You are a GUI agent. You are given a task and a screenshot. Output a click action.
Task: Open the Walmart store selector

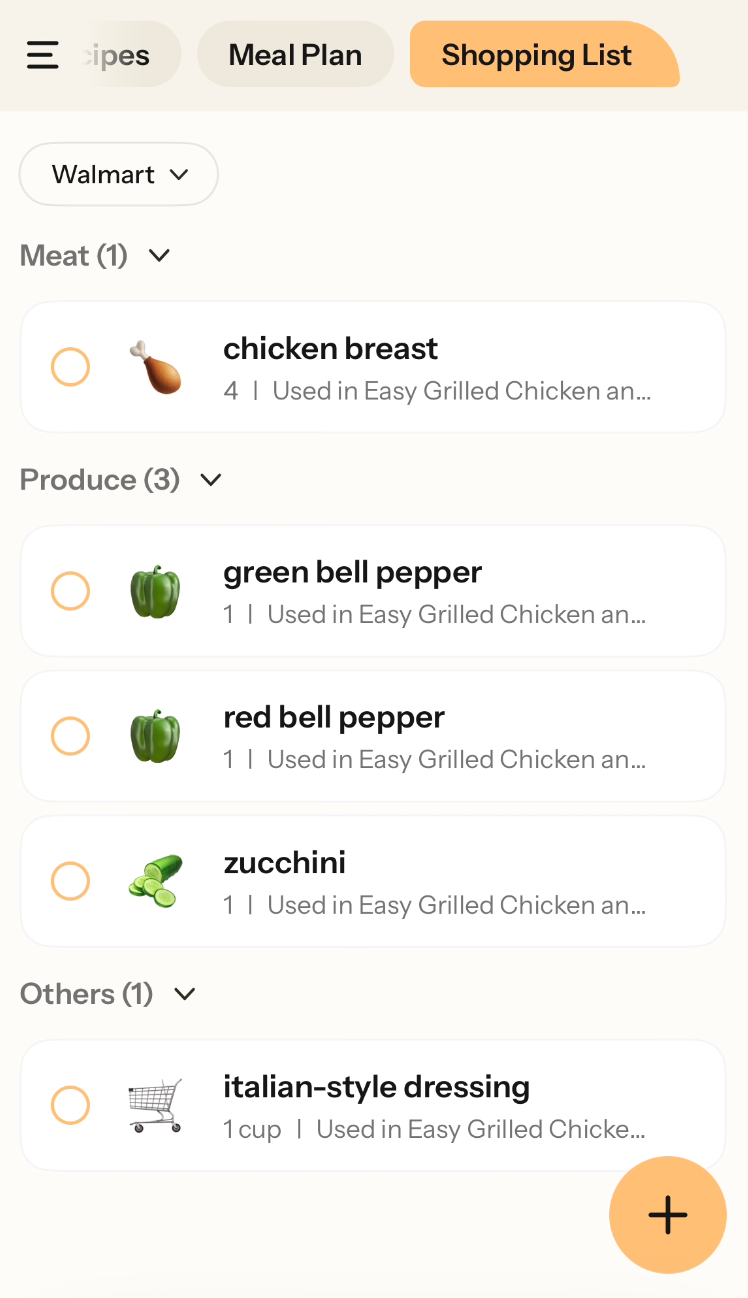(118, 174)
